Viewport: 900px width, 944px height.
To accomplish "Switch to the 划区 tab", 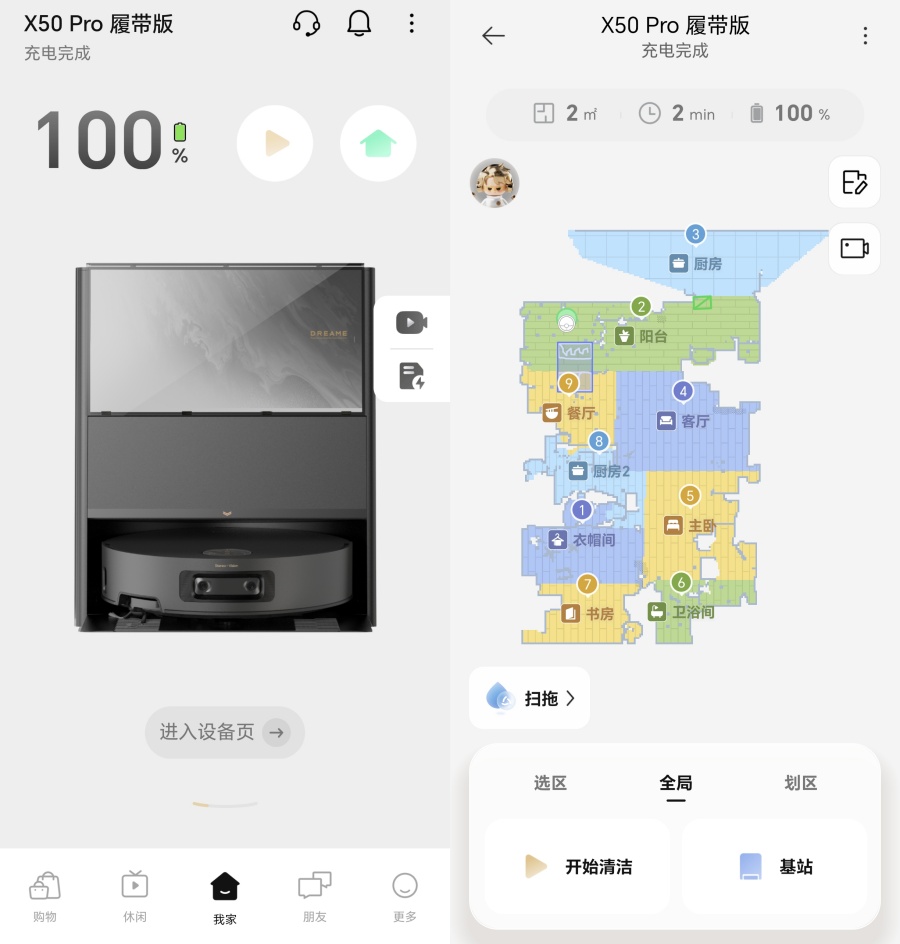I will coord(801,783).
